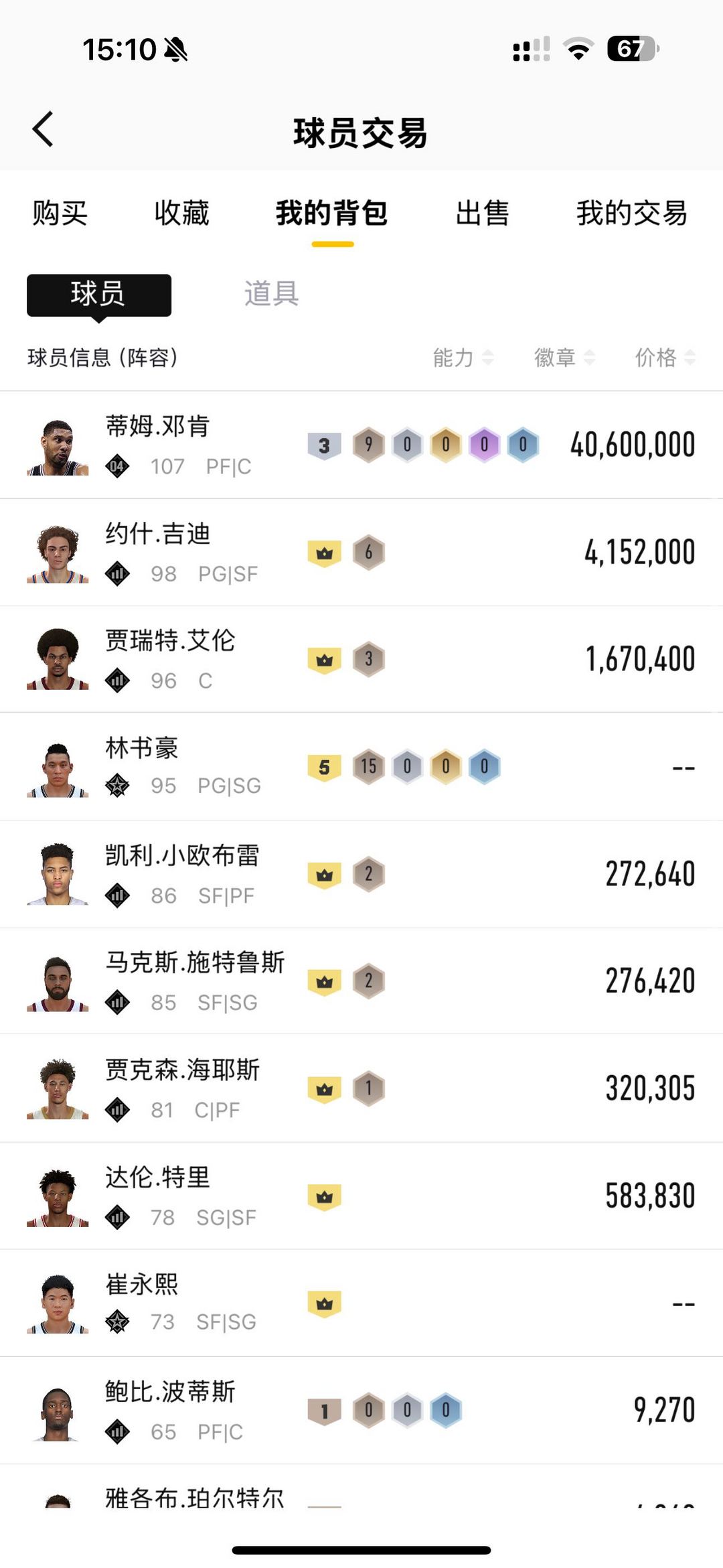Open player 约什.吉迪 row

click(x=361, y=553)
